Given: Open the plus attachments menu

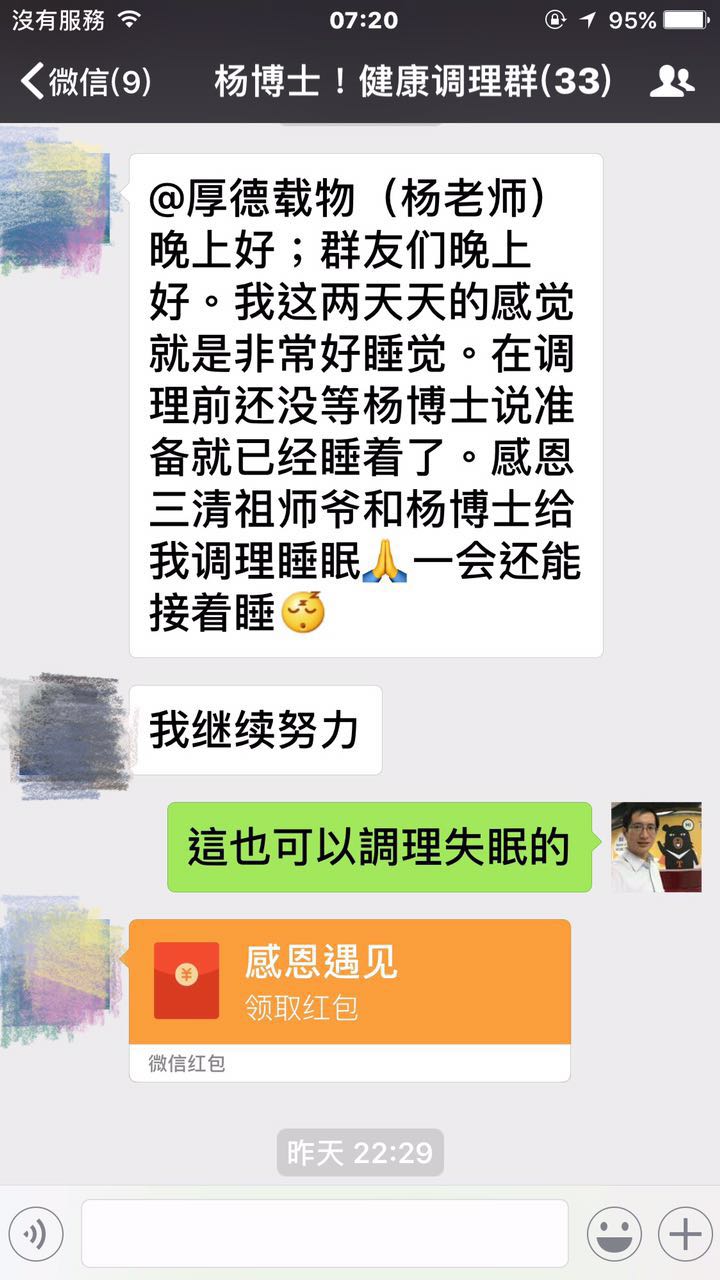Looking at the screenshot, I should [685, 1234].
